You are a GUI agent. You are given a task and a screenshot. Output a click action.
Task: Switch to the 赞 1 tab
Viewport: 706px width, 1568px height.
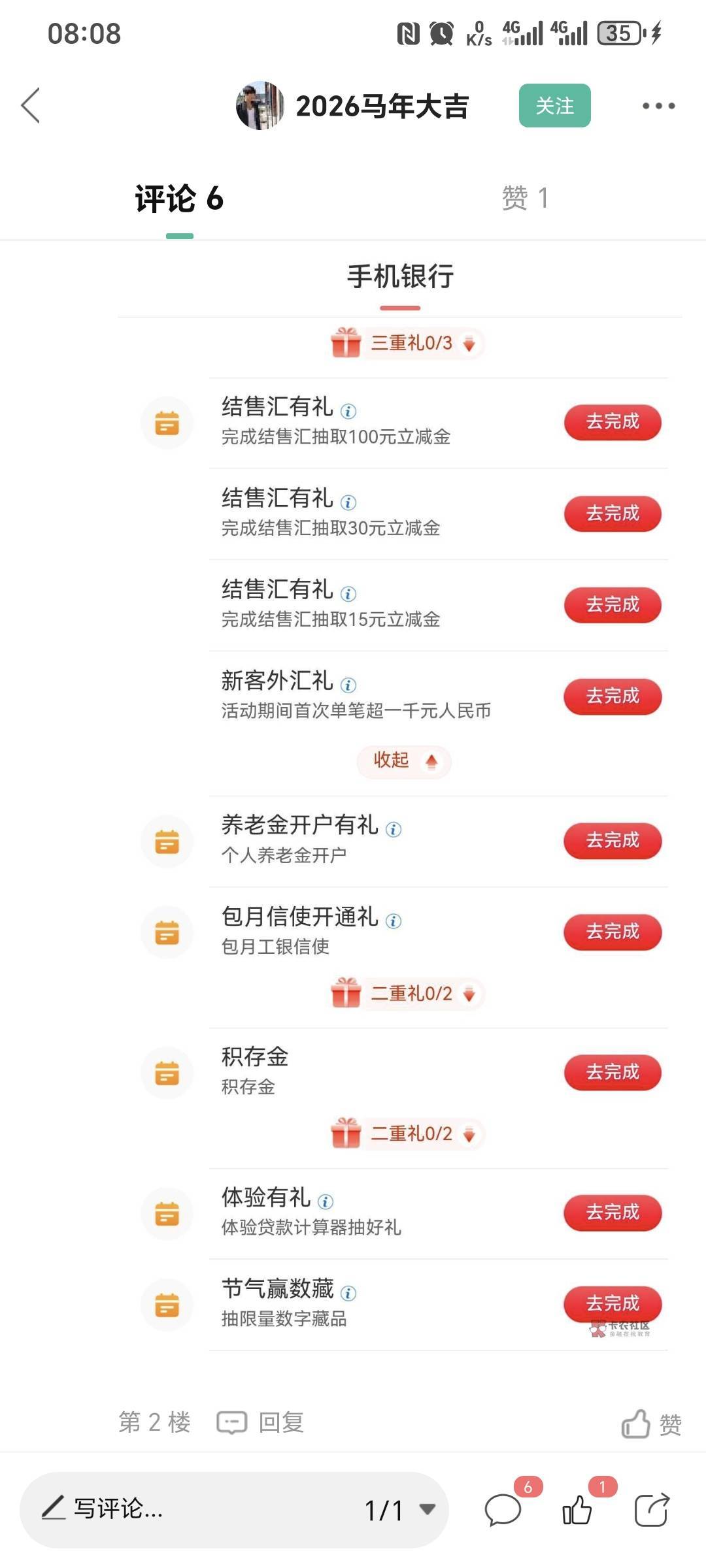525,198
